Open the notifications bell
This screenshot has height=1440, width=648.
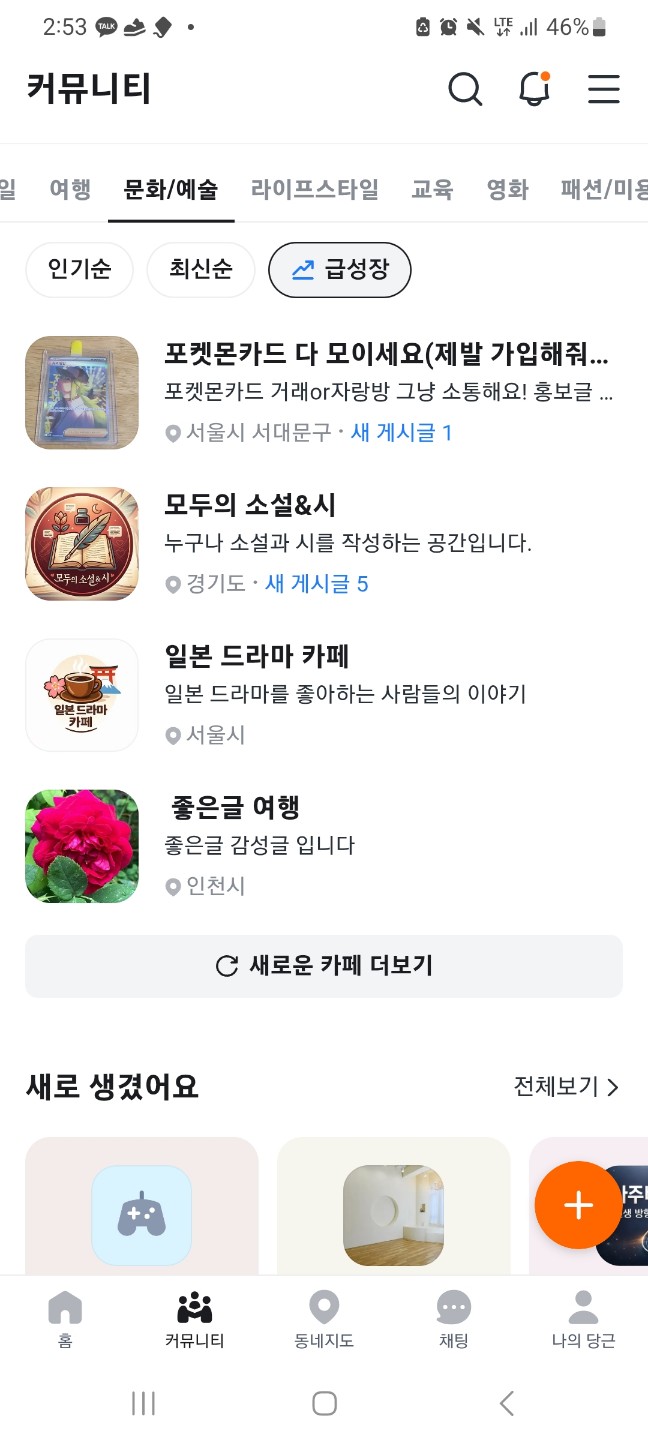click(534, 90)
